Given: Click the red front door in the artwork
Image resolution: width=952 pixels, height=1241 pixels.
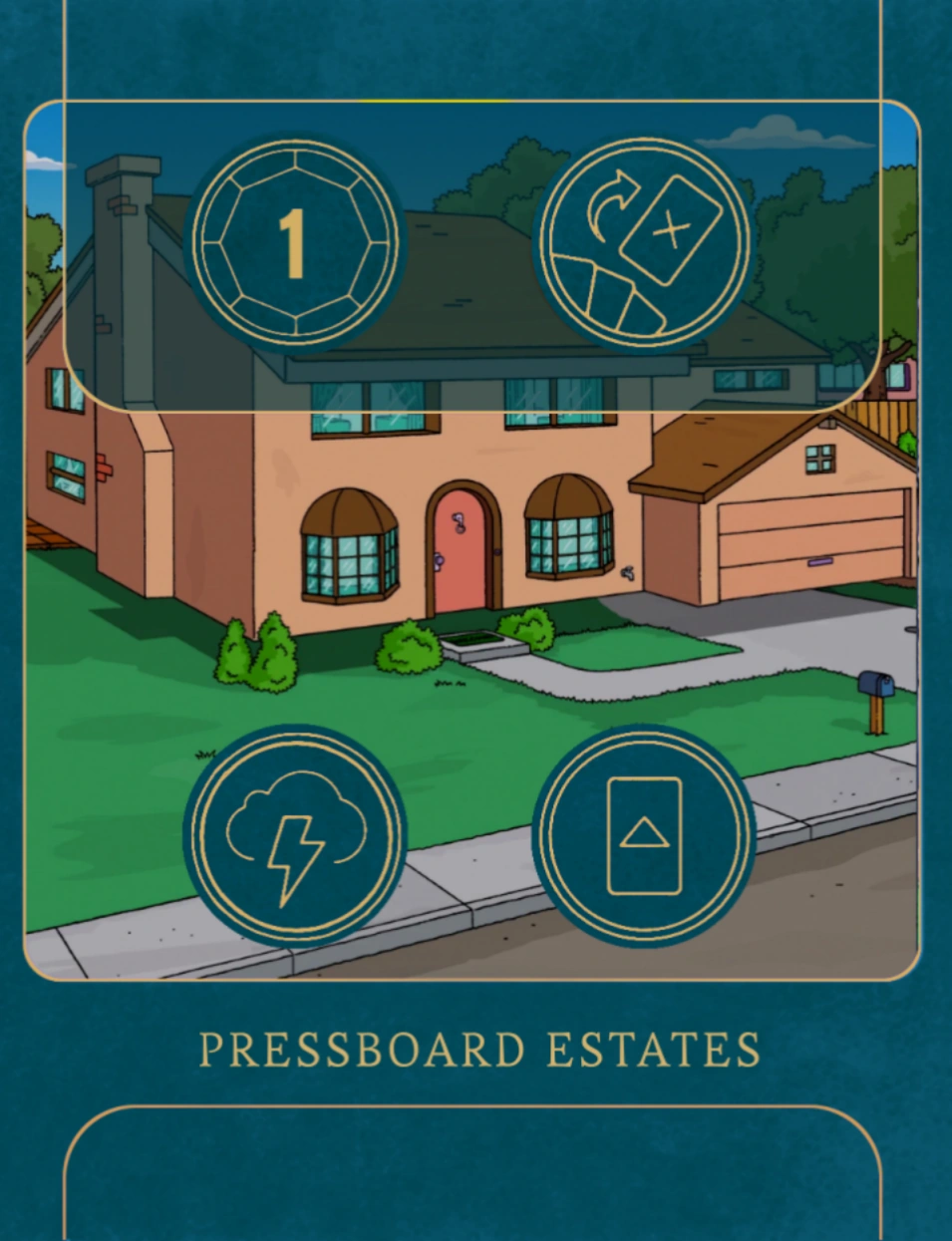Looking at the screenshot, I should pyautogui.click(x=460, y=553).
